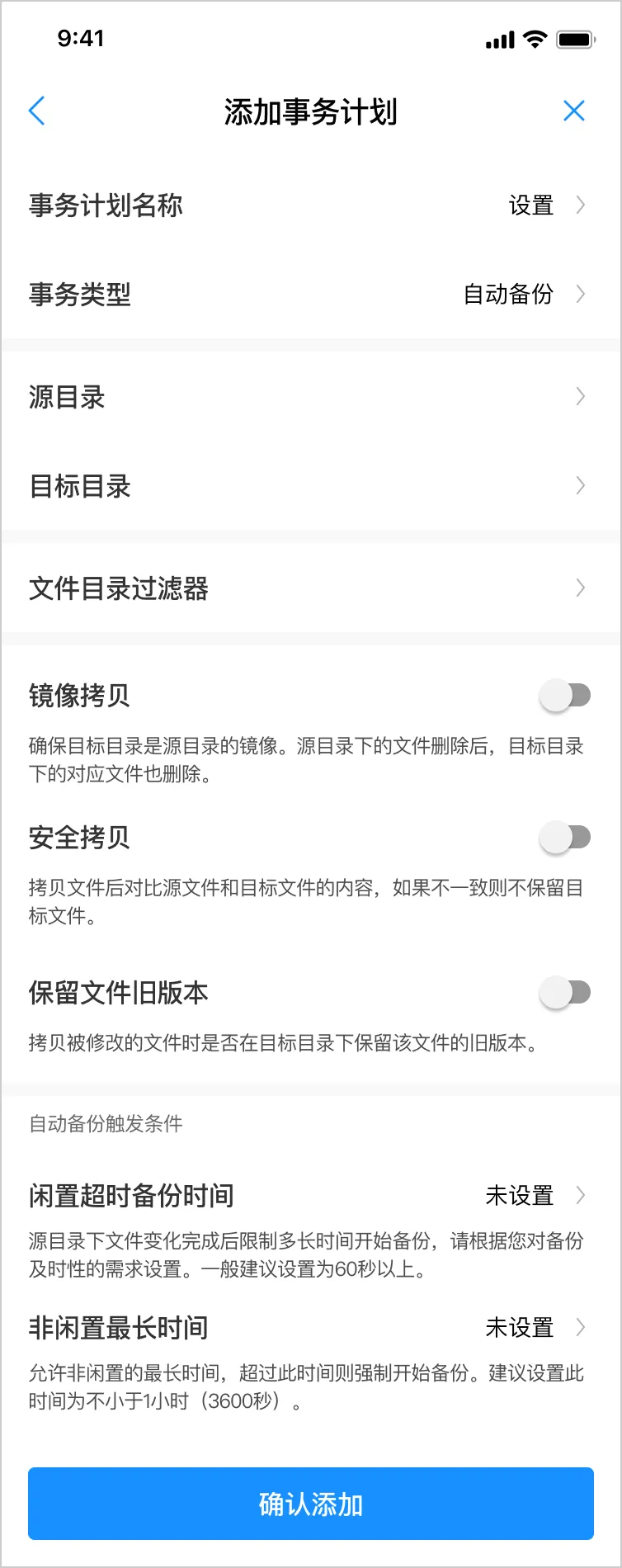Select the 源目录 row
The image size is (622, 1568).
coord(310,397)
